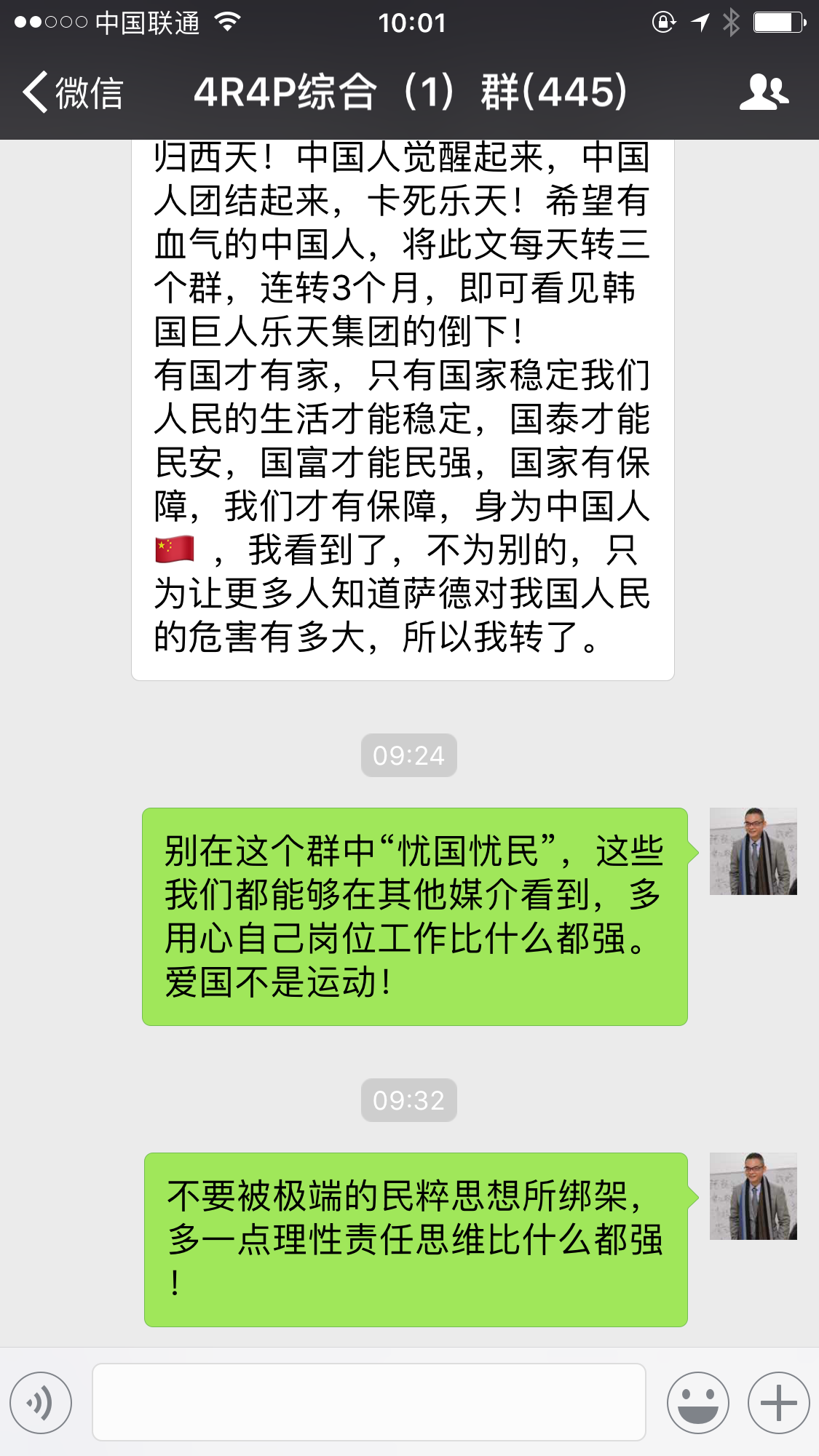Tap the message text input field
The image size is (819, 1456).
pyautogui.click(x=368, y=1402)
